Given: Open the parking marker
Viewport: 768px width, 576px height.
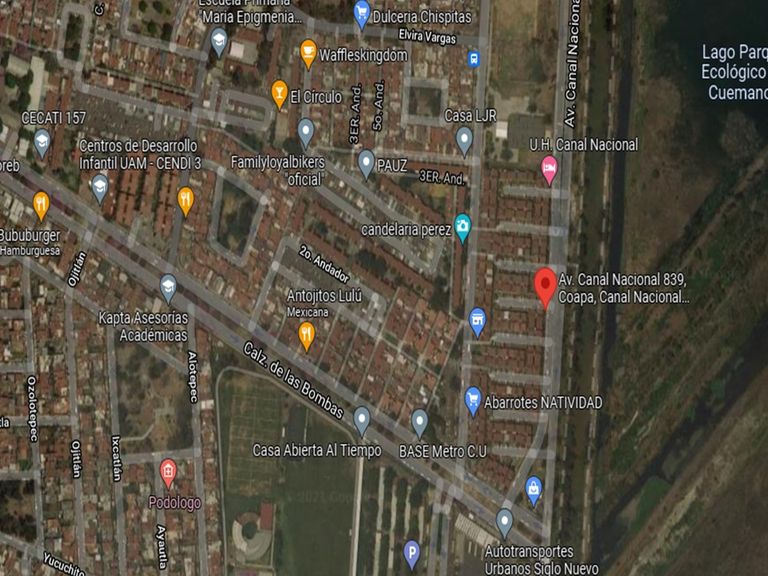Looking at the screenshot, I should point(411,554).
